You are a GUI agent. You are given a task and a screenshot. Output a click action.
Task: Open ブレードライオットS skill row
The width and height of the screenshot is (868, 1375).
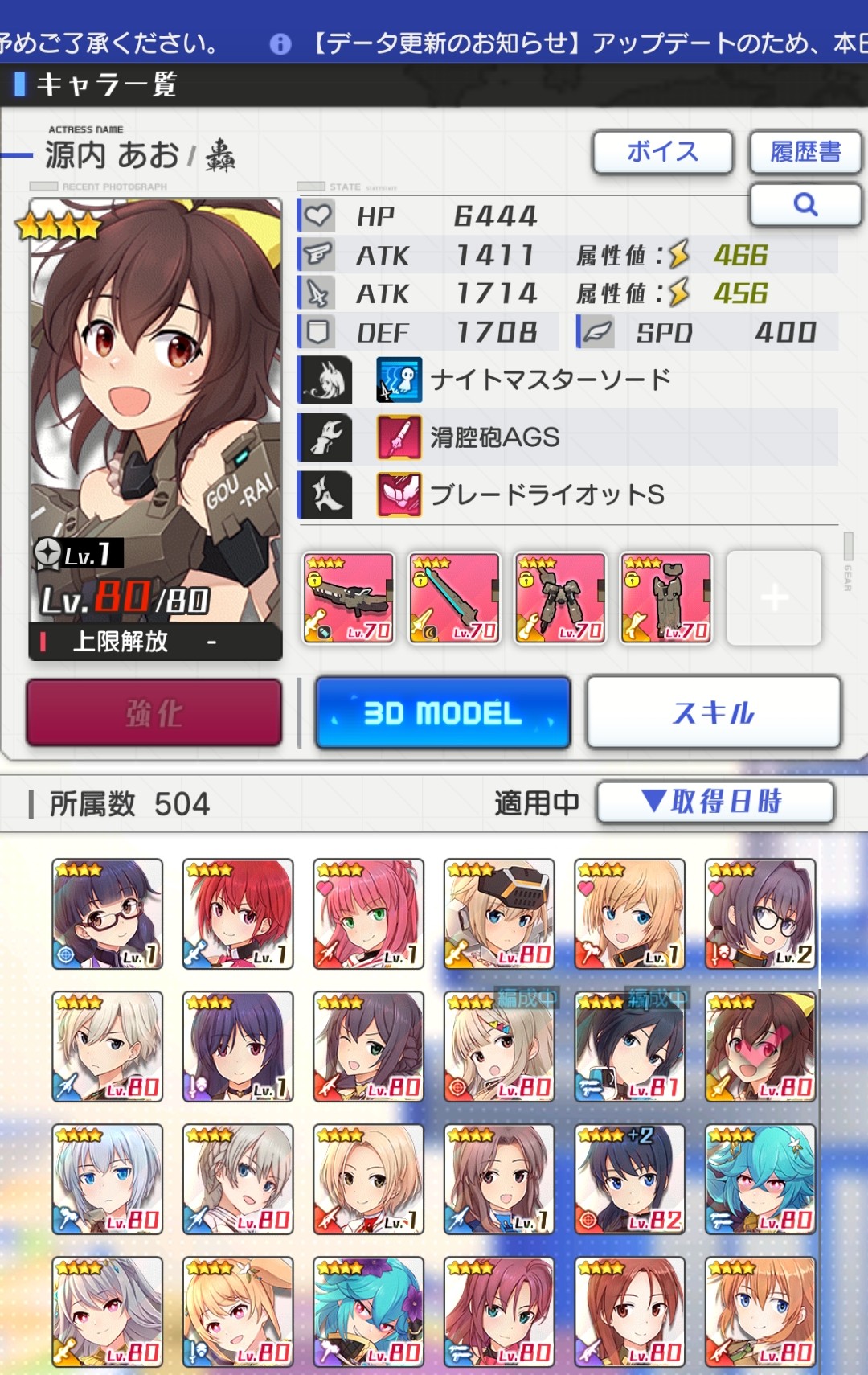567,495
